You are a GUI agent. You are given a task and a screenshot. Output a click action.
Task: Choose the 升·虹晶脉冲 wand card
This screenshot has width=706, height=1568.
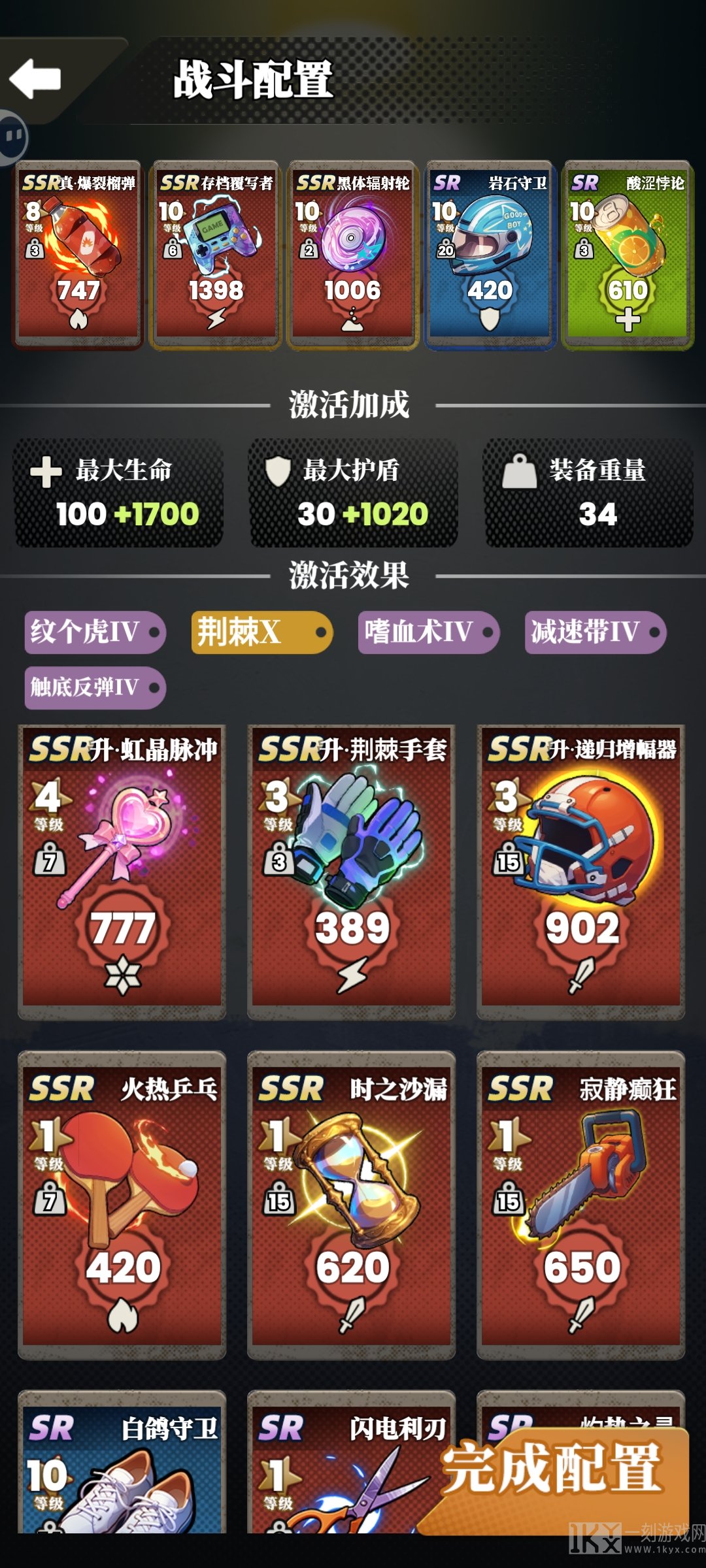coord(122,872)
